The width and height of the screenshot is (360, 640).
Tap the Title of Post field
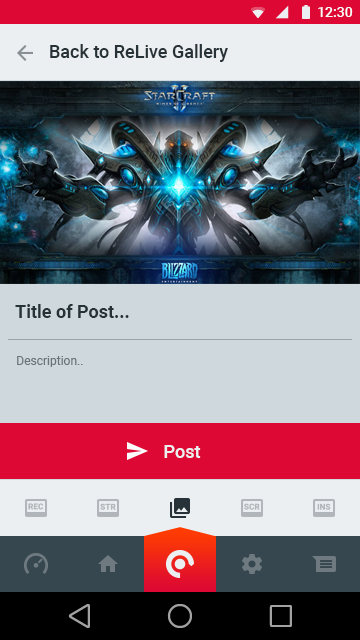point(180,312)
